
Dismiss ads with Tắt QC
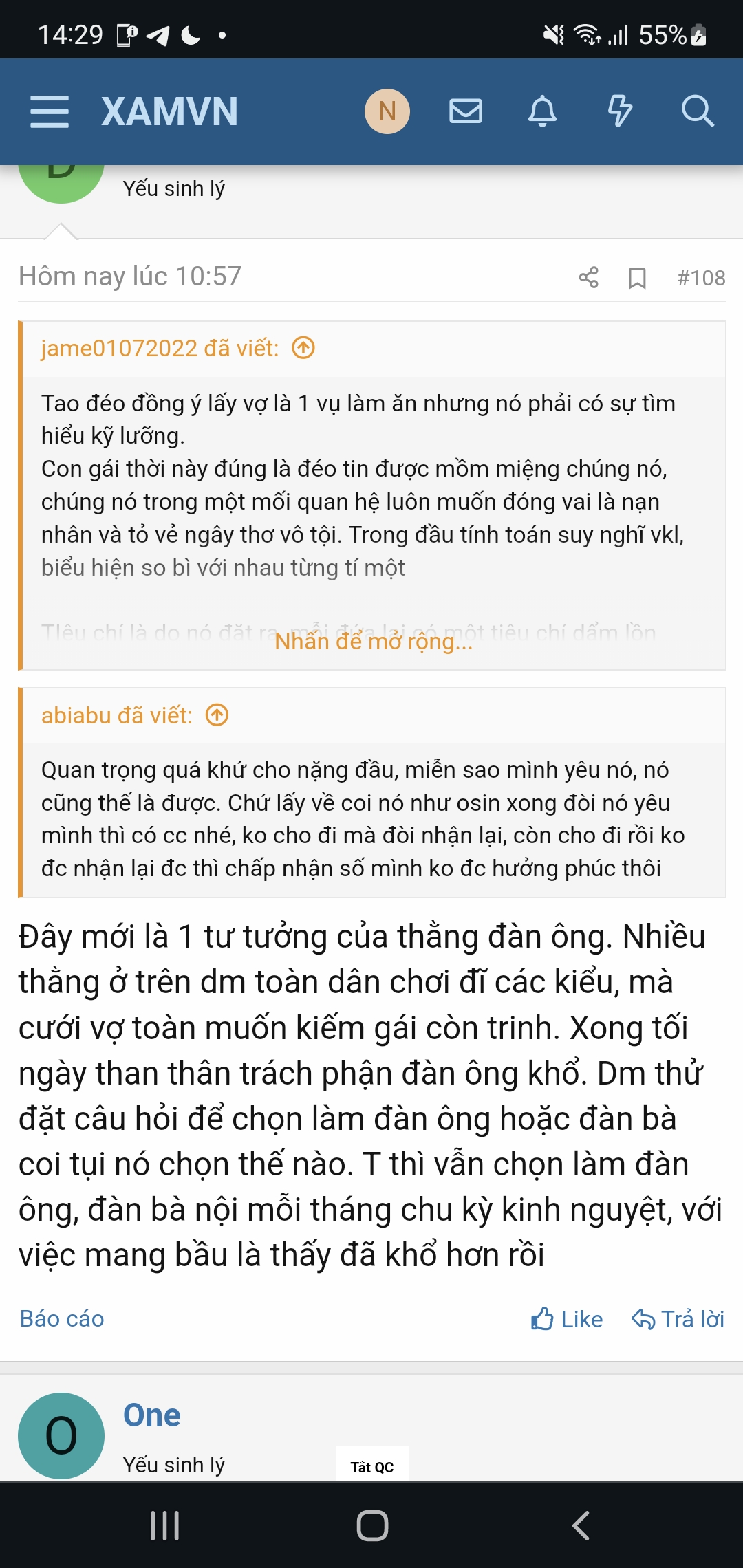point(372,1467)
